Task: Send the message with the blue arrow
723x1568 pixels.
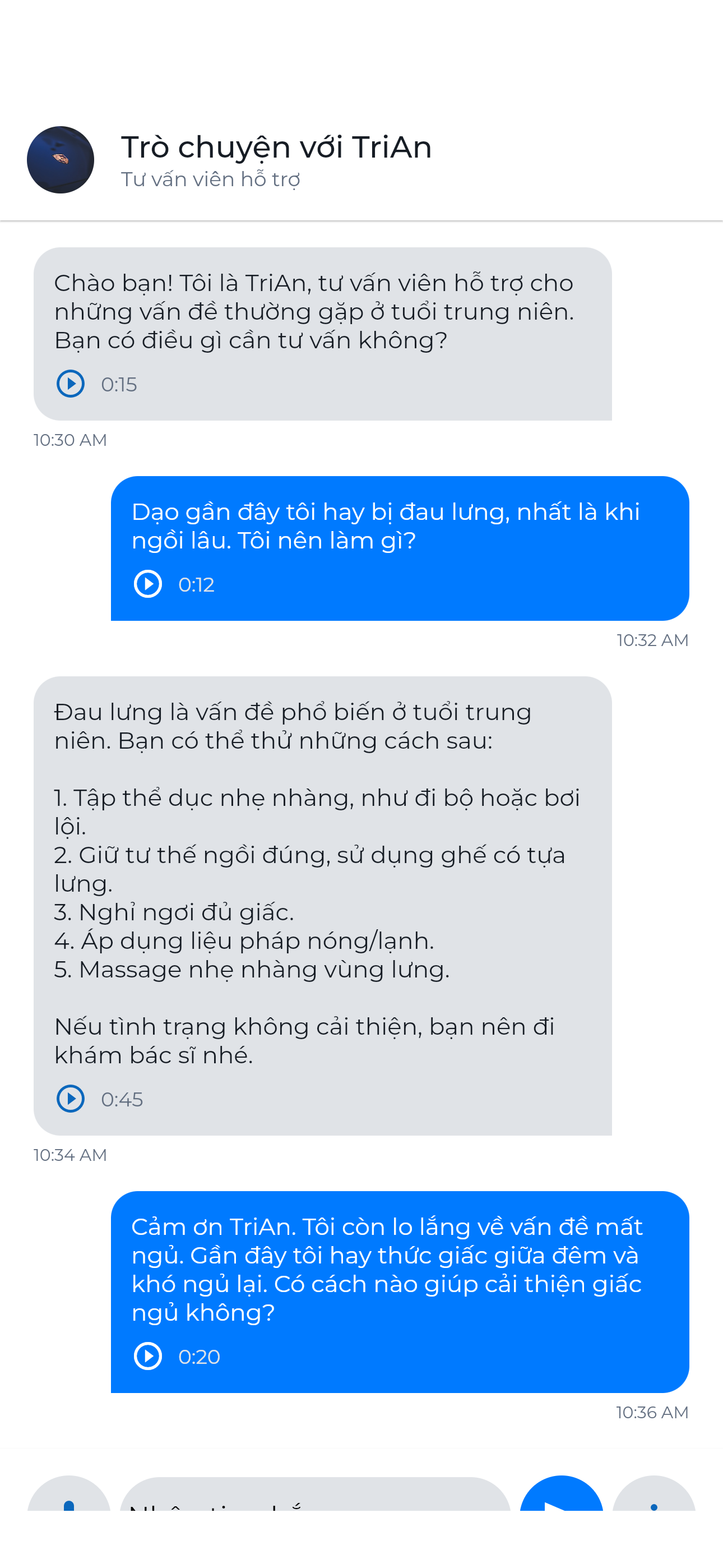Action: click(x=561, y=1497)
